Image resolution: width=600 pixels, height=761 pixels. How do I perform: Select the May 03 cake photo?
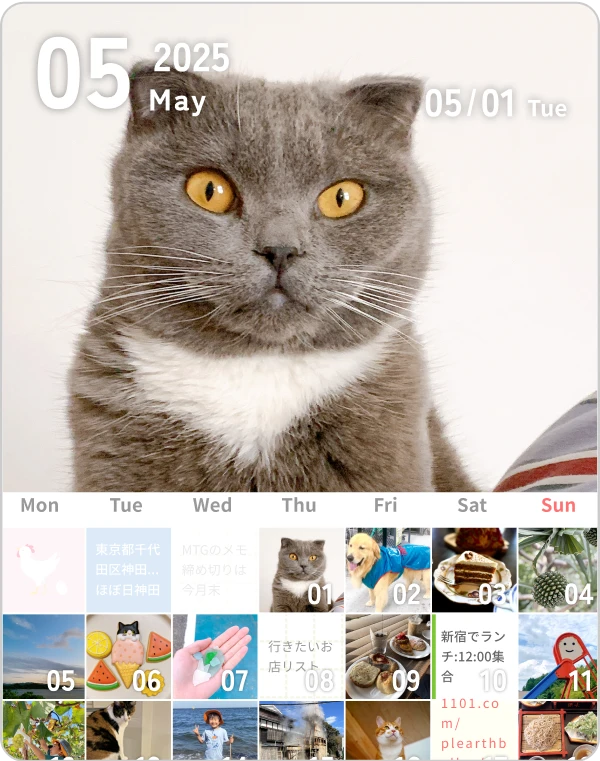[x=474, y=569]
